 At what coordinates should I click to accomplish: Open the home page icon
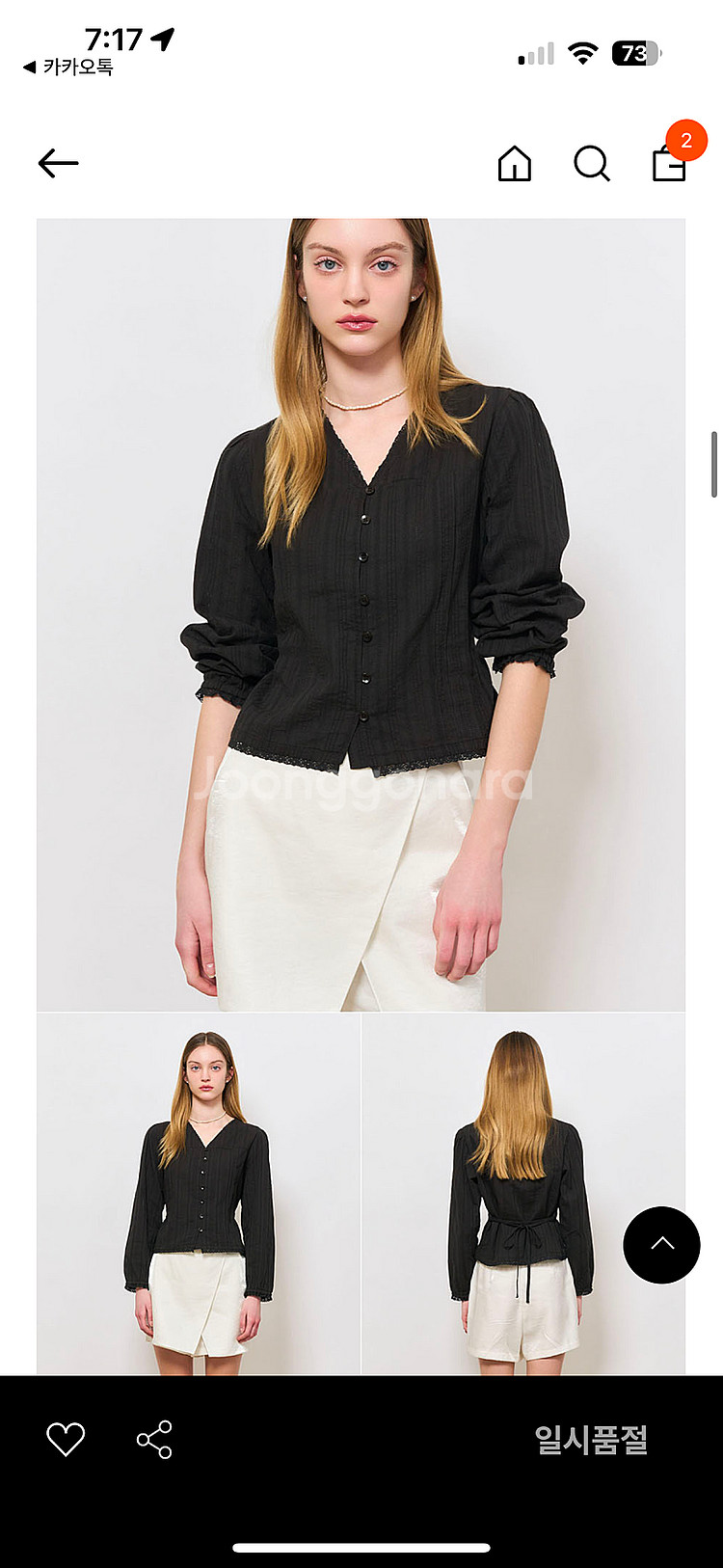[x=514, y=163]
